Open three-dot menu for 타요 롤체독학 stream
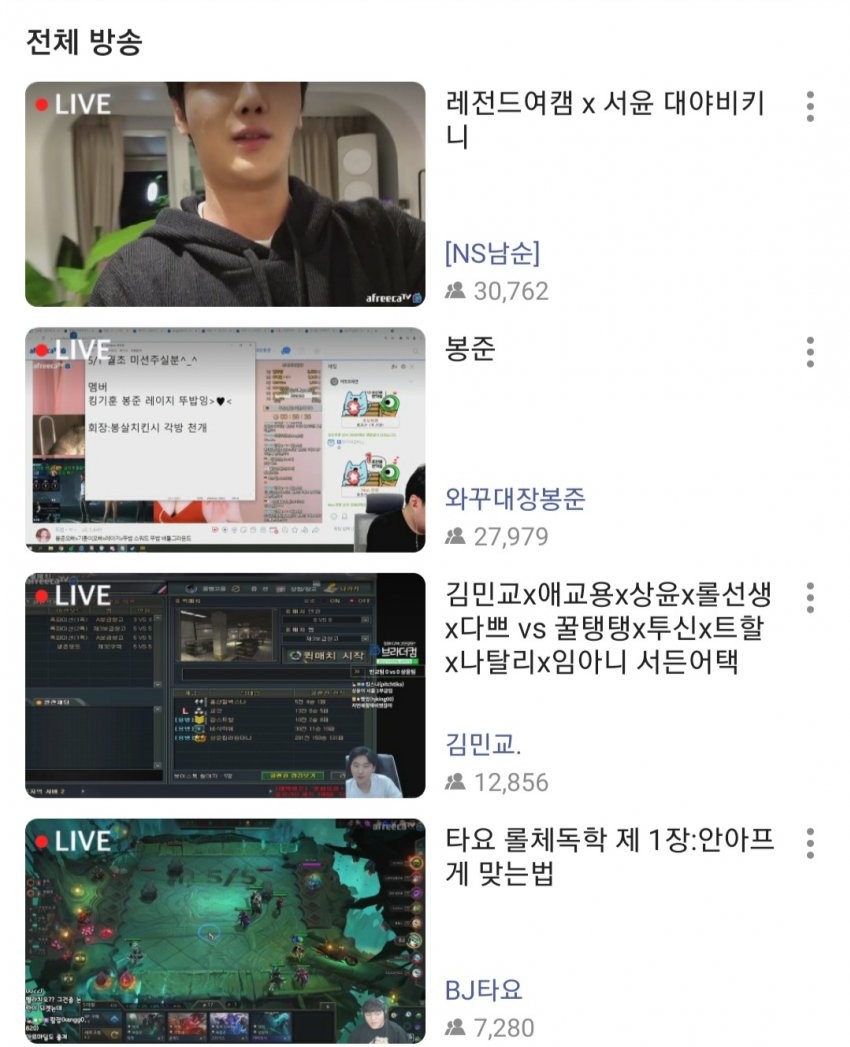 [810, 843]
